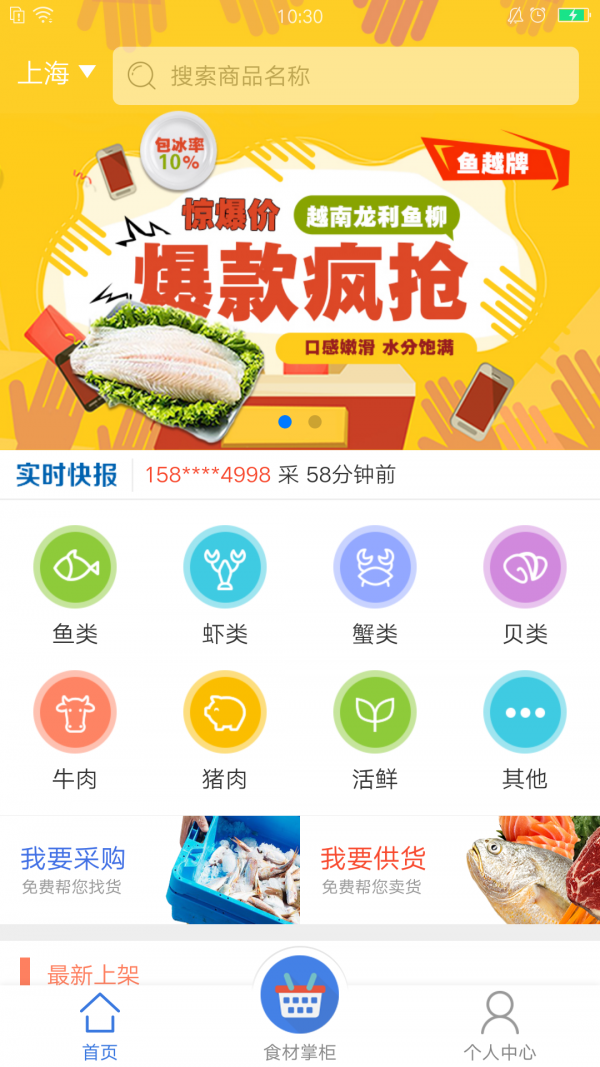This screenshot has height=1067, width=600.
Task: Go to the 个人中心 tab
Action: (499, 1025)
